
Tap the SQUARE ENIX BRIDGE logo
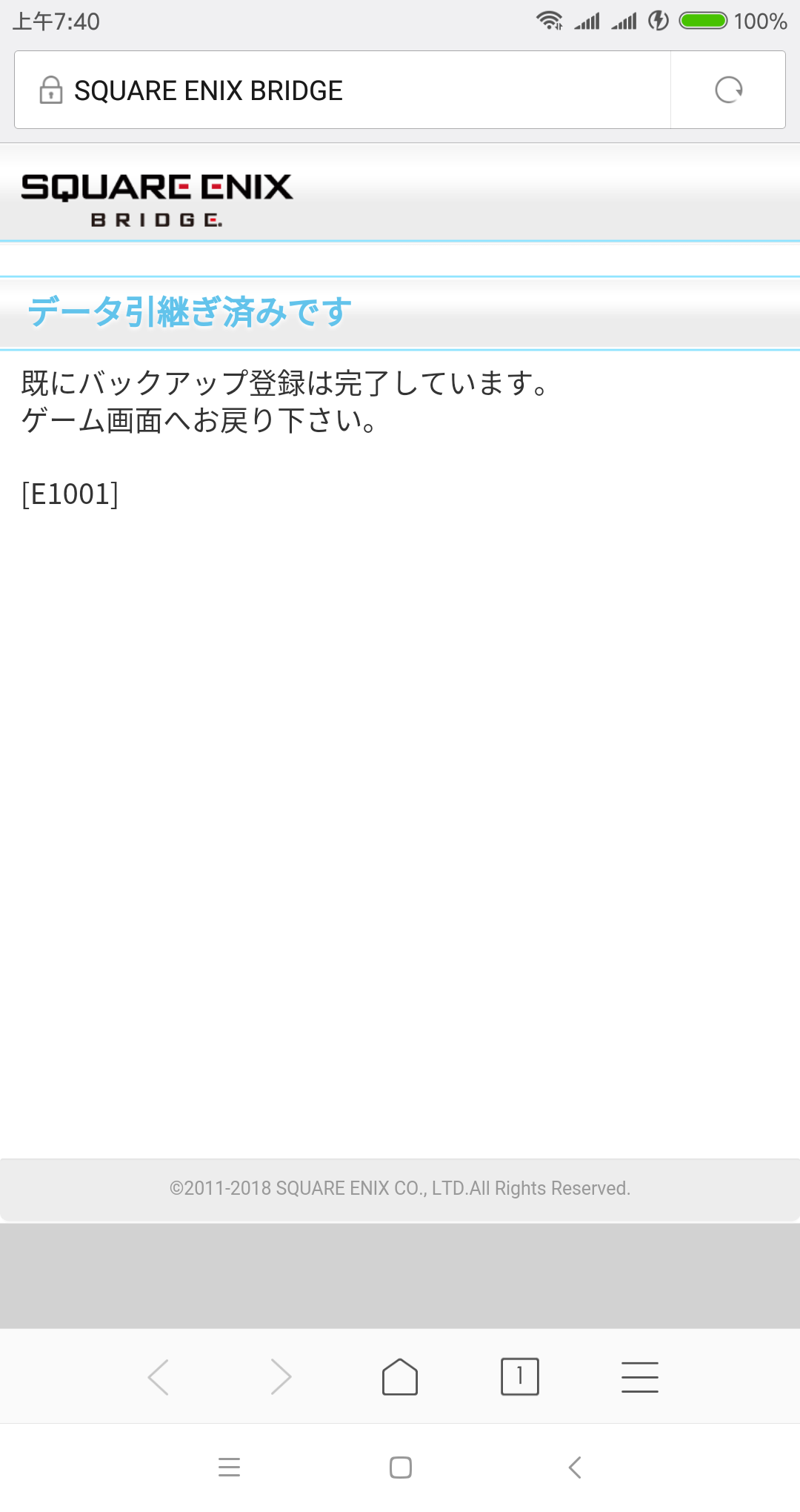157,198
